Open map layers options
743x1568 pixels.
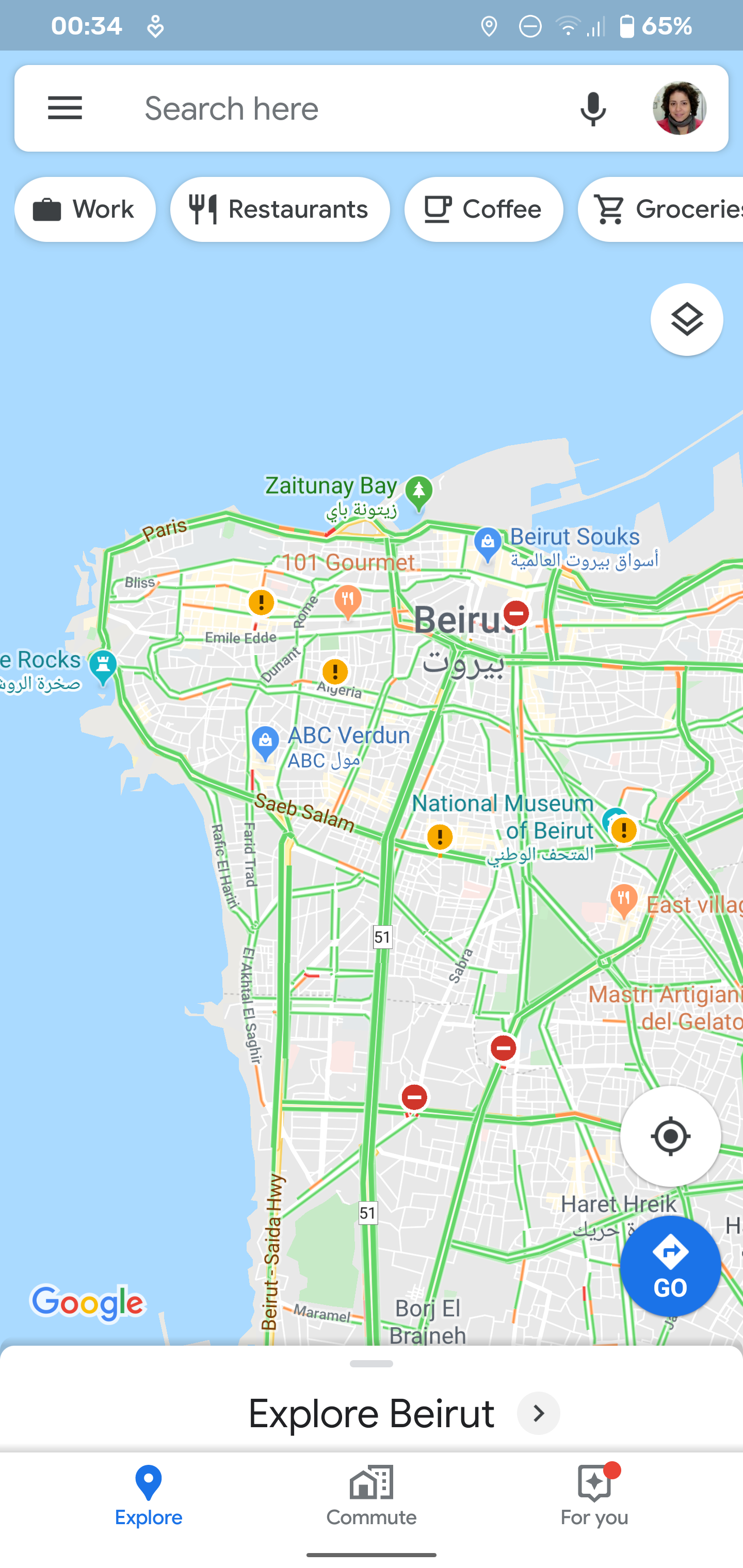pyautogui.click(x=686, y=320)
